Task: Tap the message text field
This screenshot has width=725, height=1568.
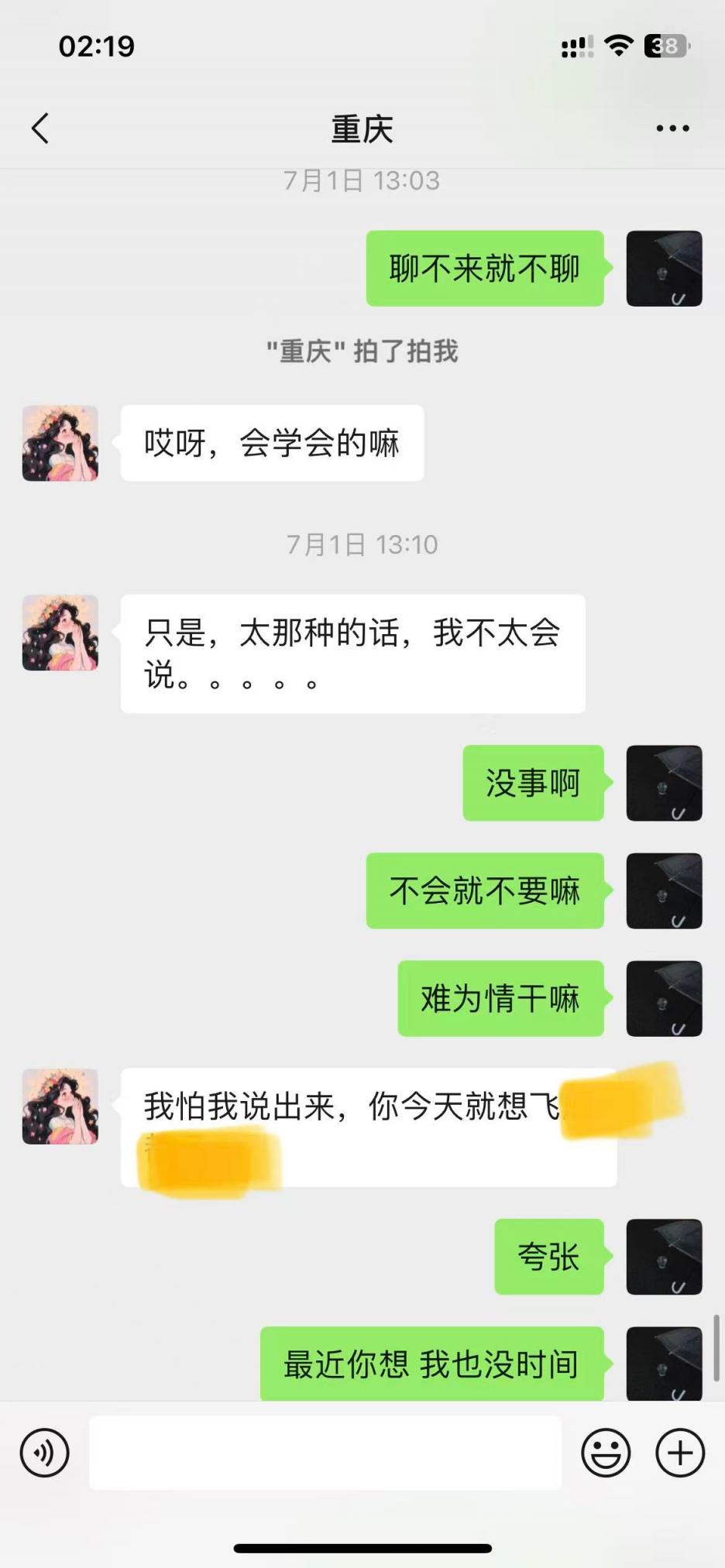Action: pyautogui.click(x=325, y=1453)
